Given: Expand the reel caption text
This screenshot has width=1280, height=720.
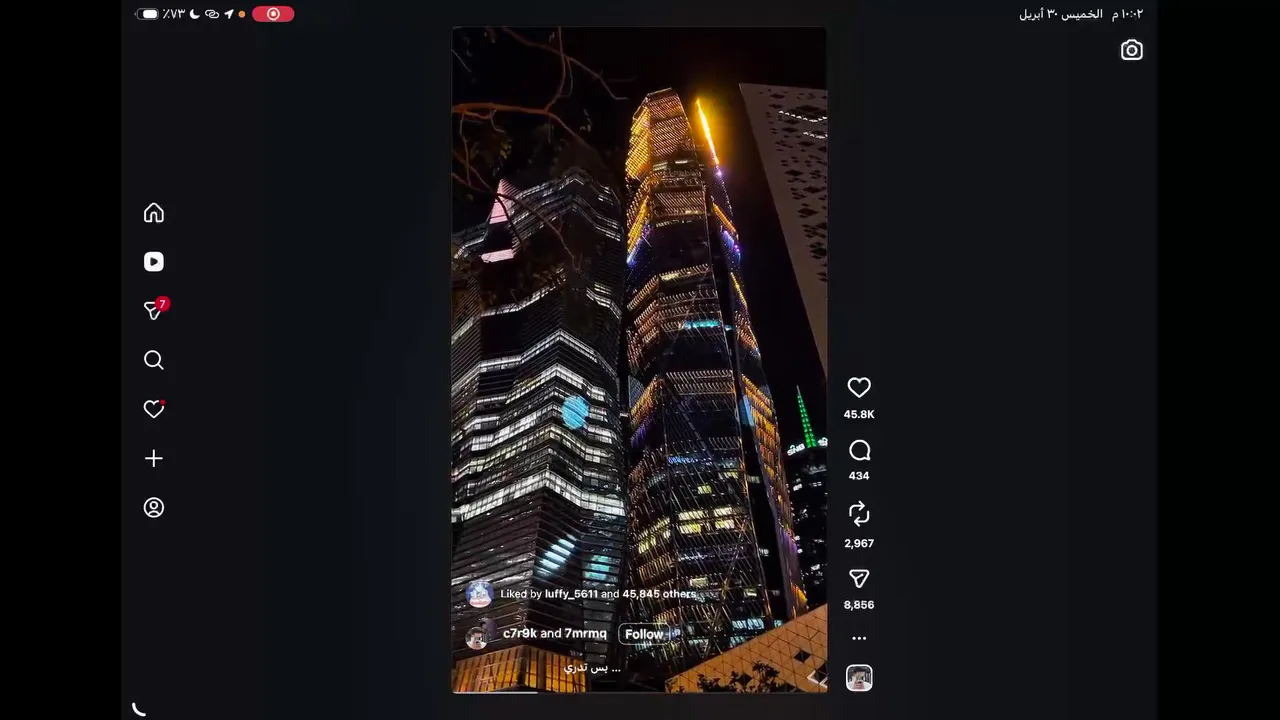Looking at the screenshot, I should coord(592,667).
